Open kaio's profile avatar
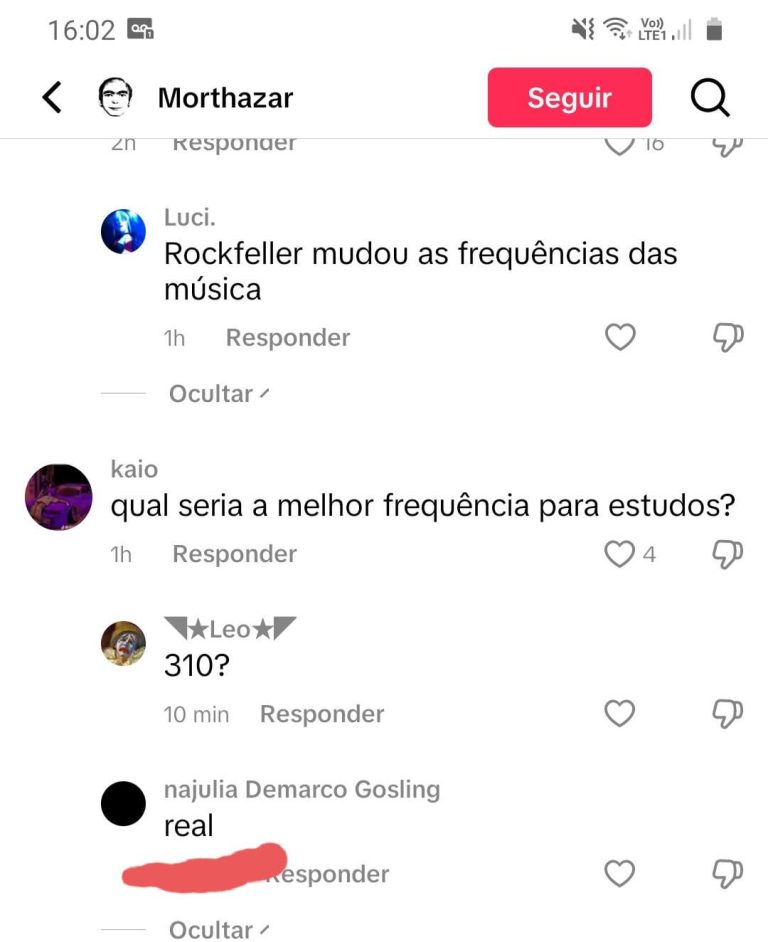 [58, 497]
